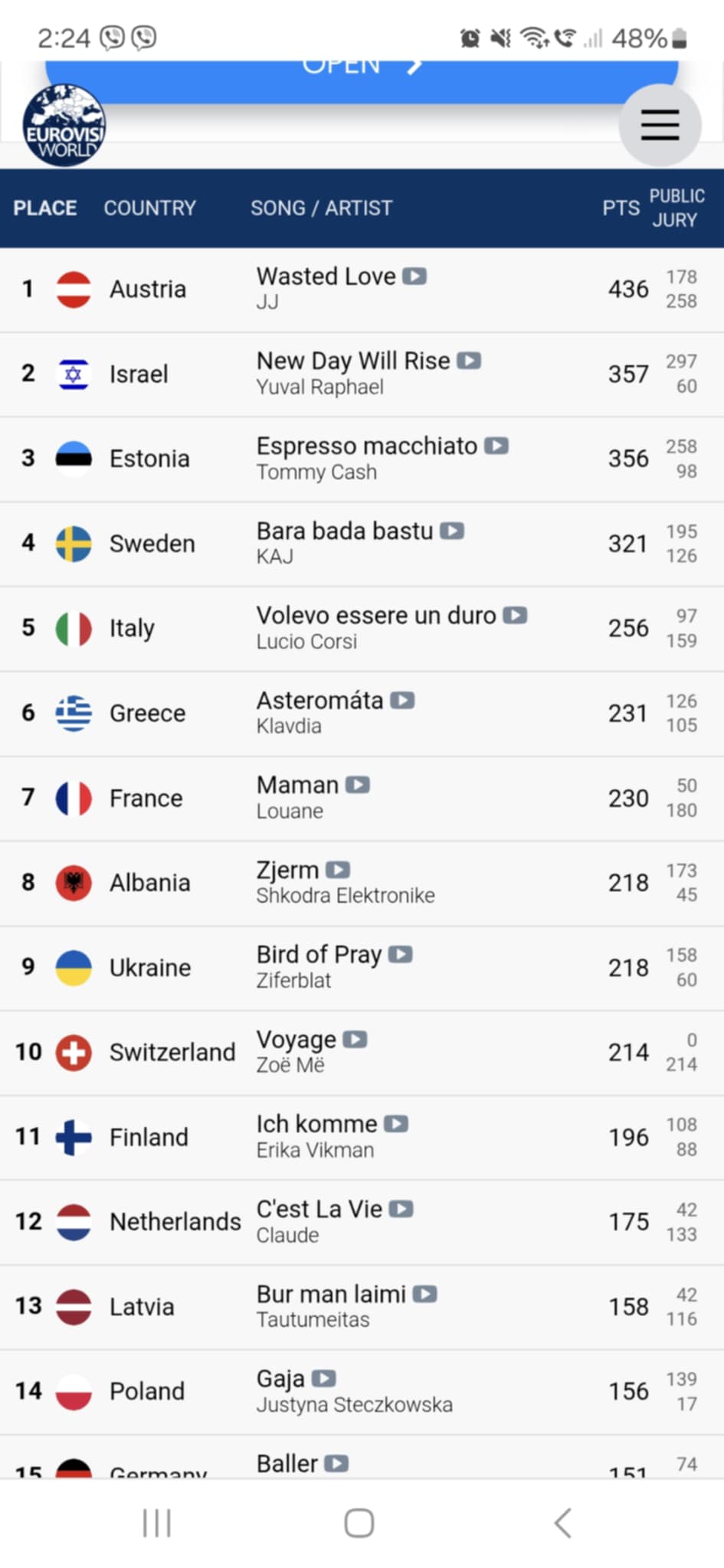Screen dimensions: 724x1568
Task: Play the Bara bada bastu video
Action: coord(452,531)
